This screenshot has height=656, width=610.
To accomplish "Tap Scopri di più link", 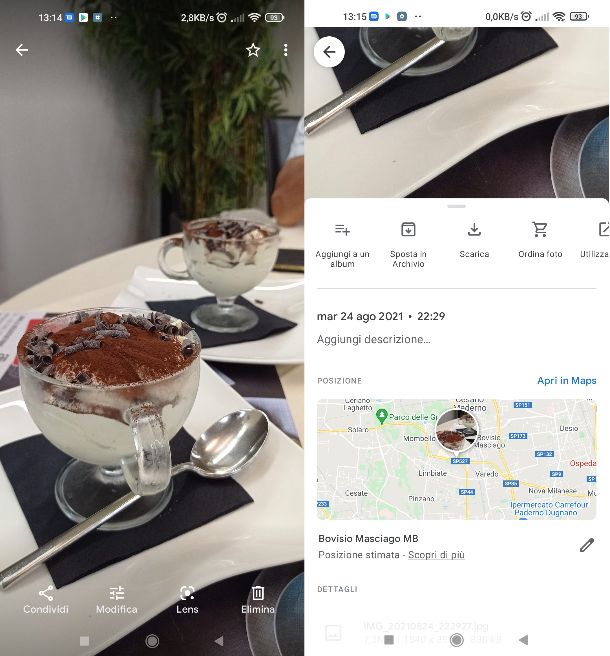I will 441,555.
